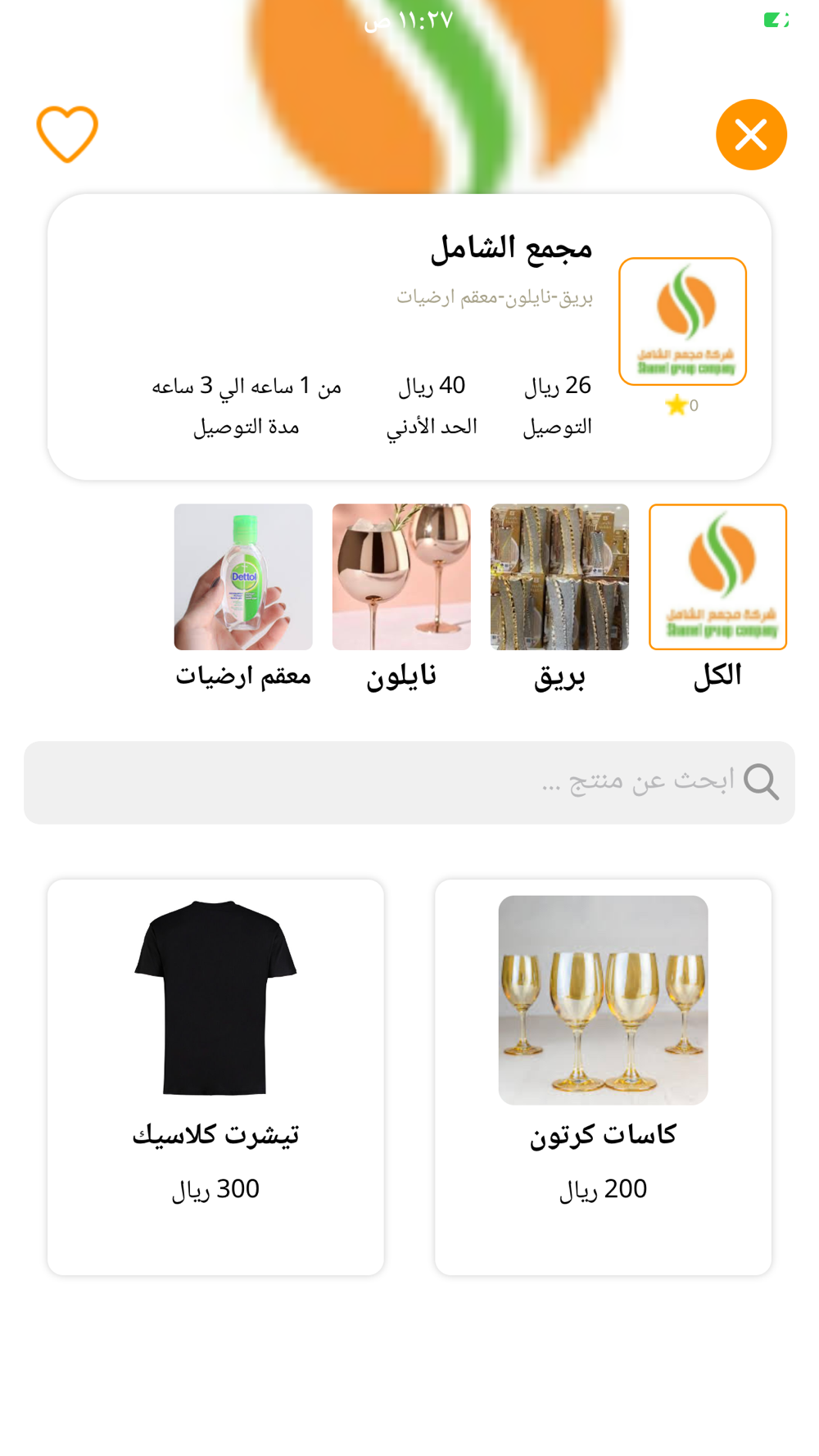819x1456 pixels.
Task: Select the بريق category
Action: tap(559, 599)
